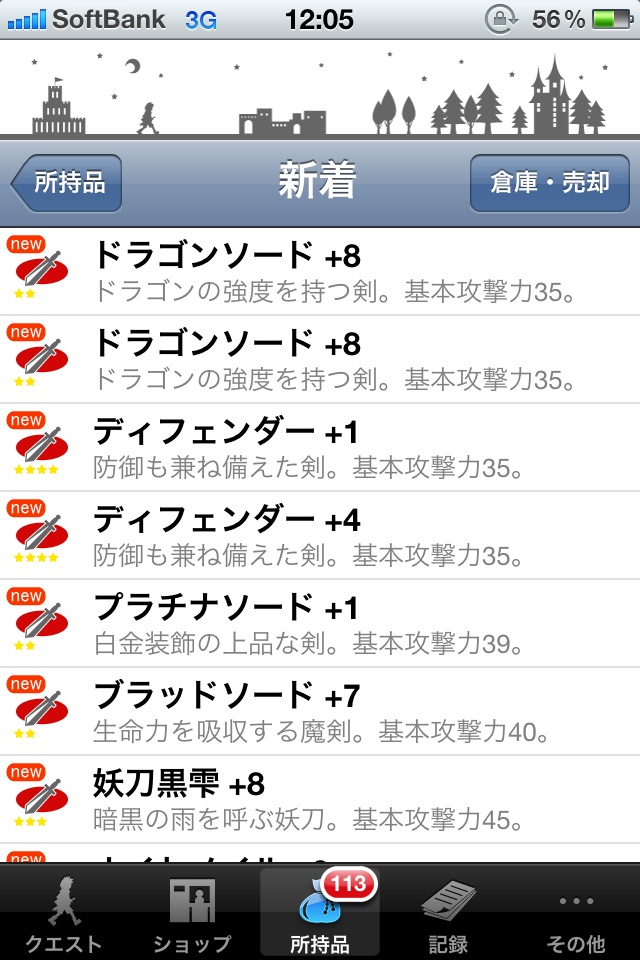Switch to the 記録 tab
The width and height of the screenshot is (640, 960).
pyautogui.click(x=448, y=912)
